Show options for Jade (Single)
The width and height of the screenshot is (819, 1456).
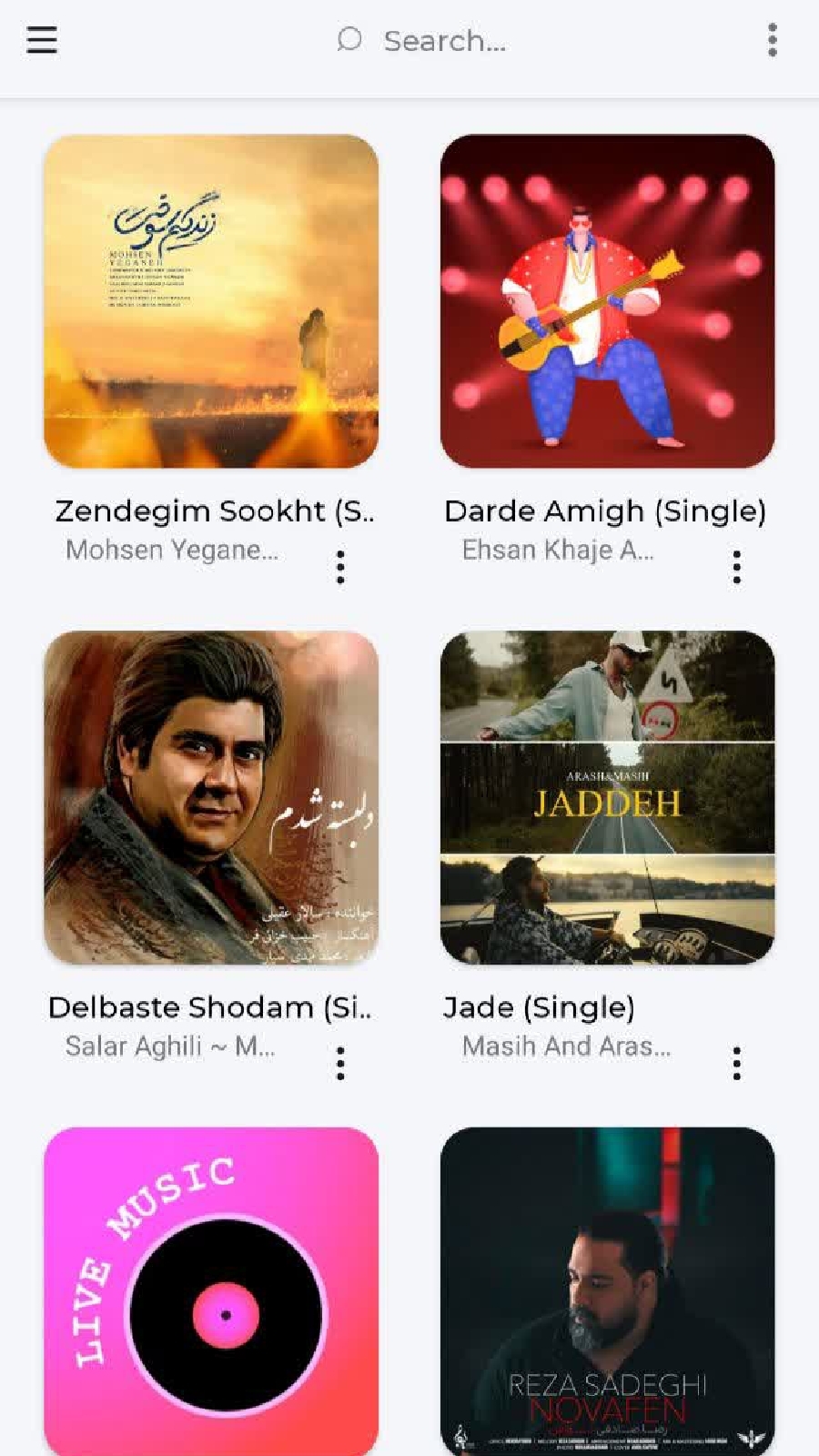click(736, 1063)
